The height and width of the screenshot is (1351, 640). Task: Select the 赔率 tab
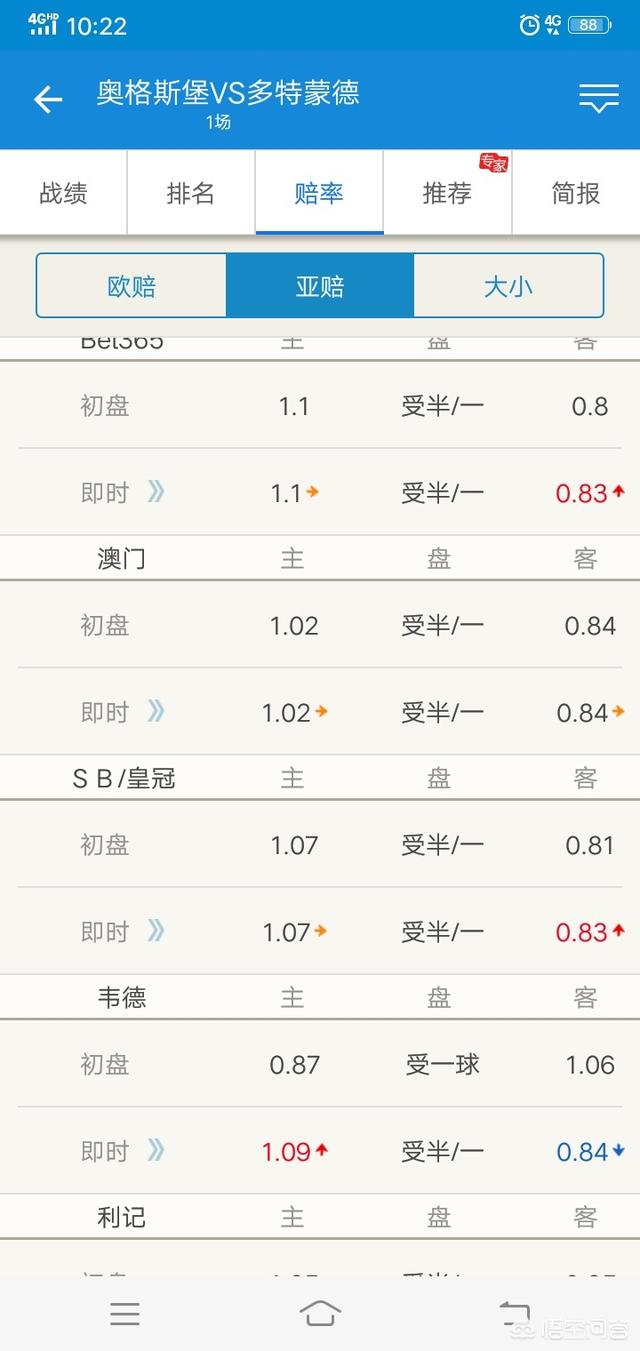[319, 193]
